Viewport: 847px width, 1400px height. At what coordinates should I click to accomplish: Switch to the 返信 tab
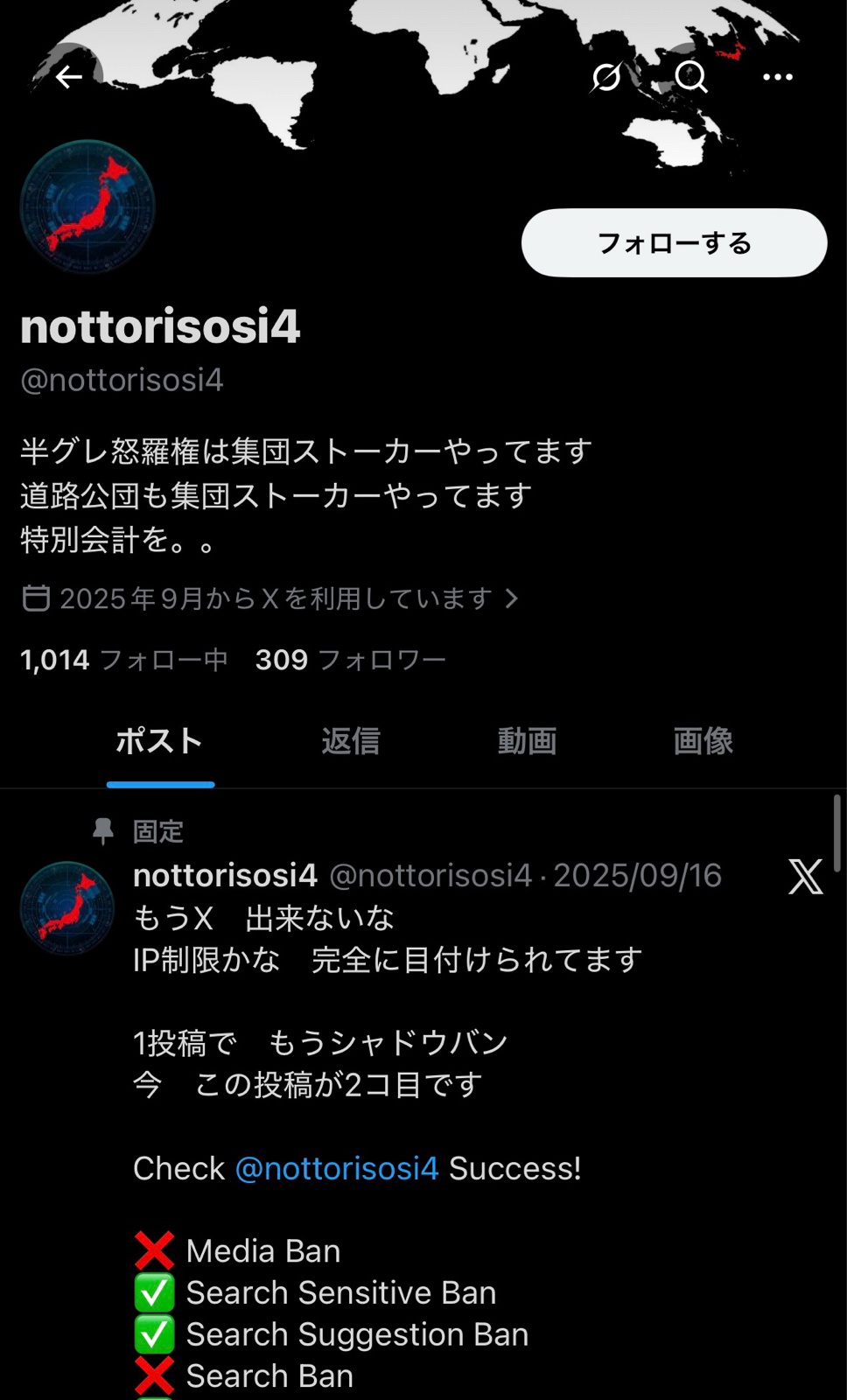tap(350, 741)
